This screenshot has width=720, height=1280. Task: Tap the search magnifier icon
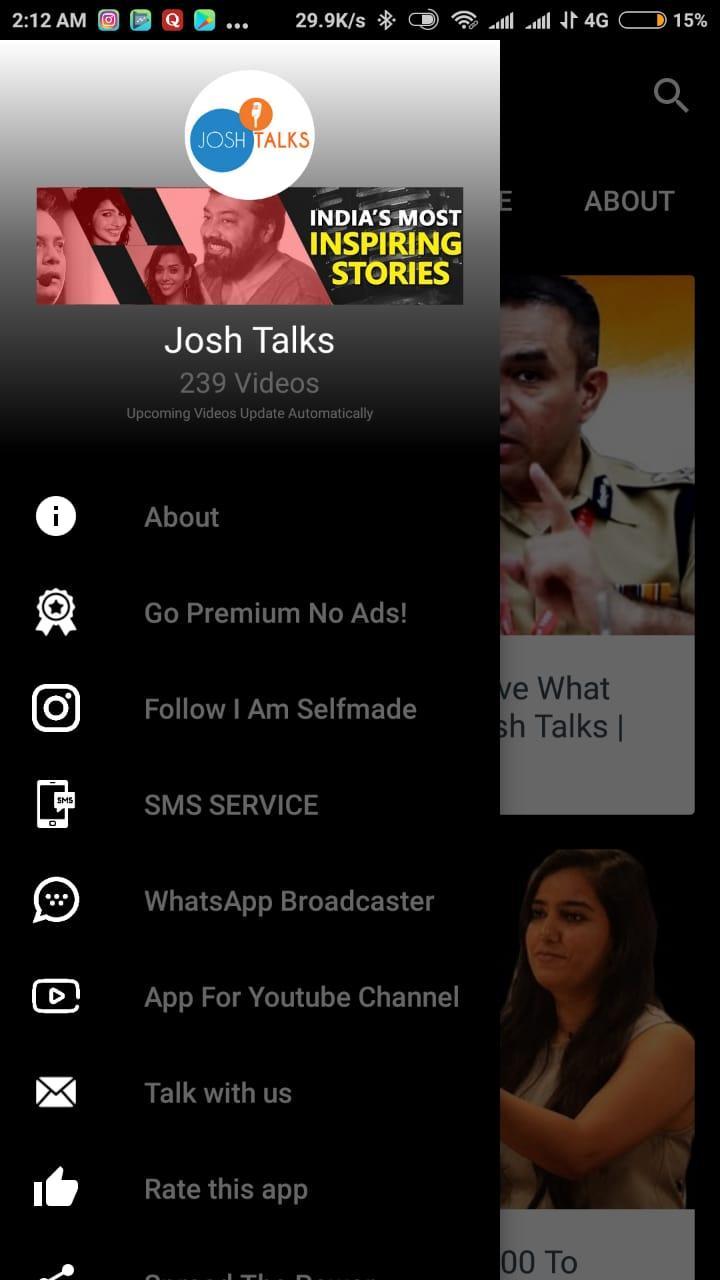[671, 96]
